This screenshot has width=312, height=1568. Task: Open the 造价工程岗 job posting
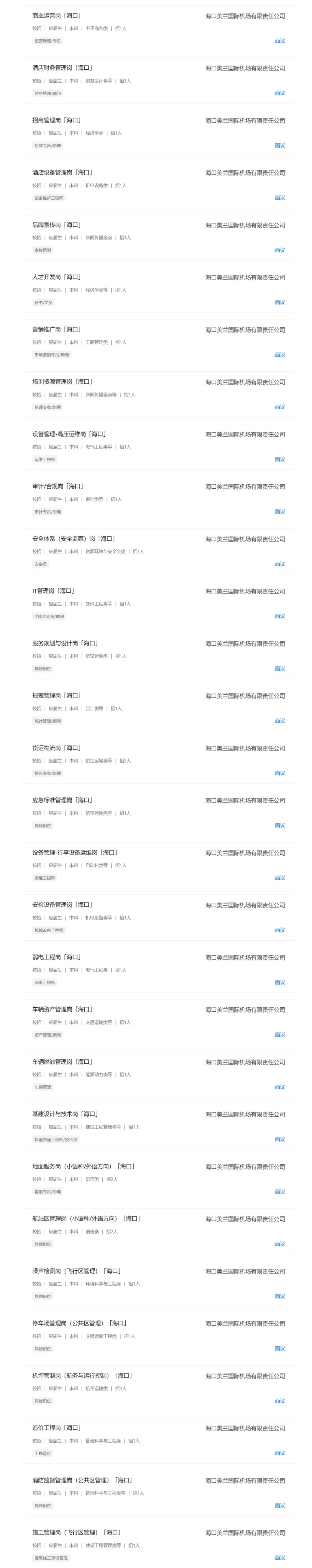pyautogui.click(x=57, y=1428)
